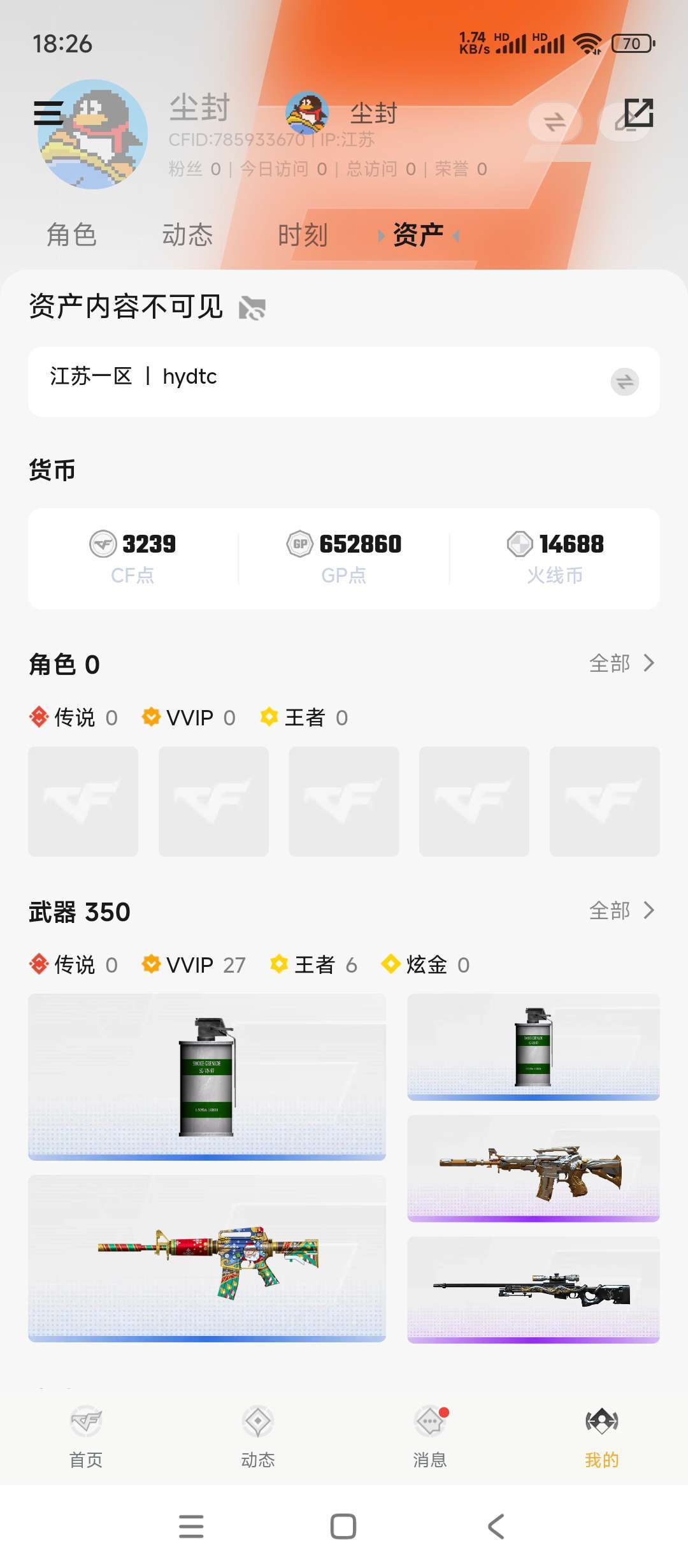Expand 全部 next to 武器 350
688x1568 pixels.
pyautogui.click(x=621, y=911)
